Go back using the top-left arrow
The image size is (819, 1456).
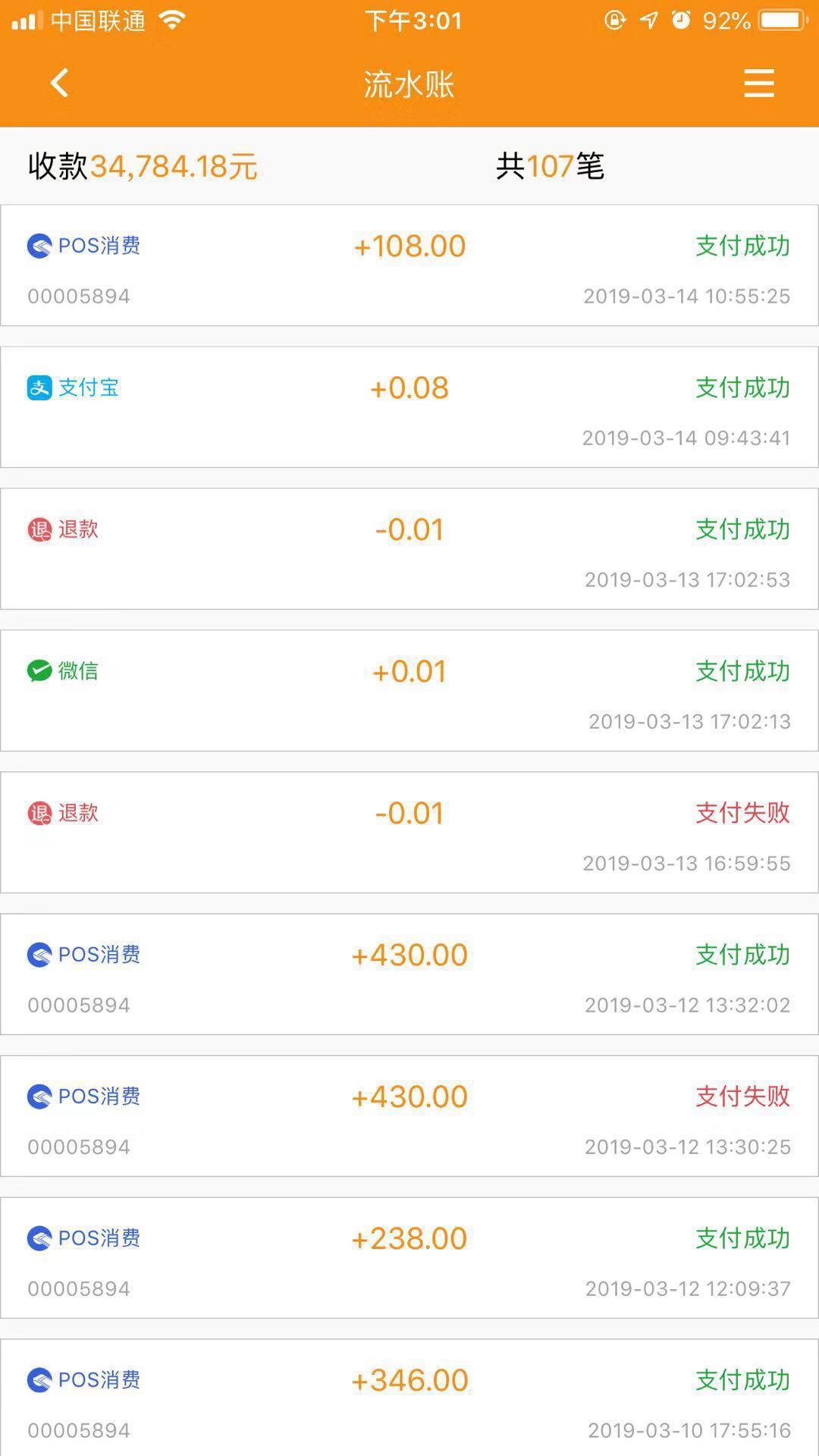click(59, 83)
